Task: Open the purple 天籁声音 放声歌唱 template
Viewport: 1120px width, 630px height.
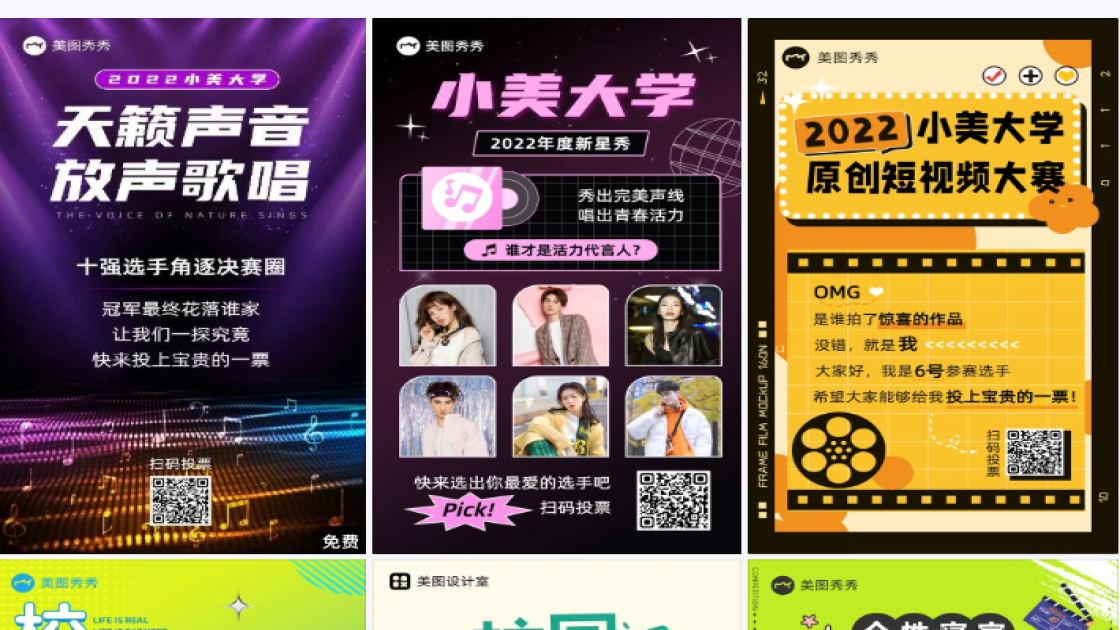Action: point(183,285)
